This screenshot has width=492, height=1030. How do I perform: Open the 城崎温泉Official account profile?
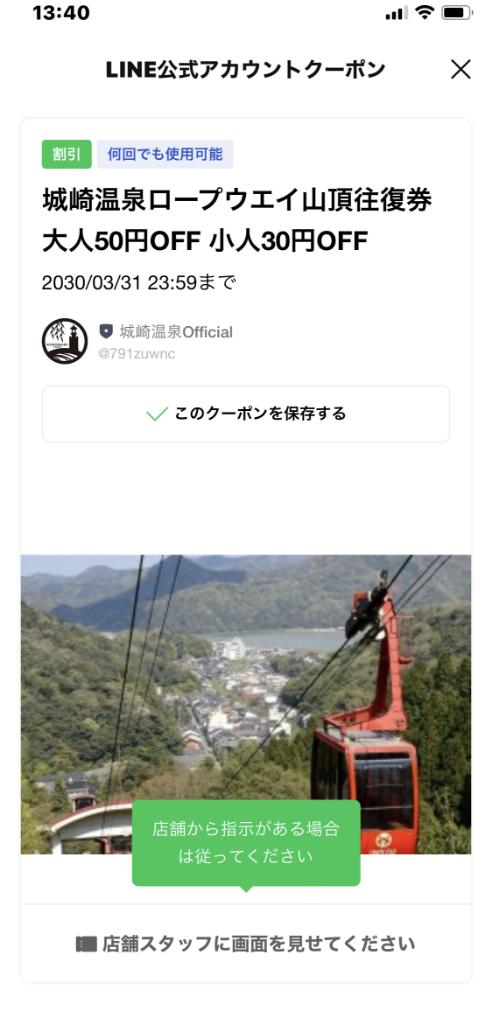click(138, 341)
